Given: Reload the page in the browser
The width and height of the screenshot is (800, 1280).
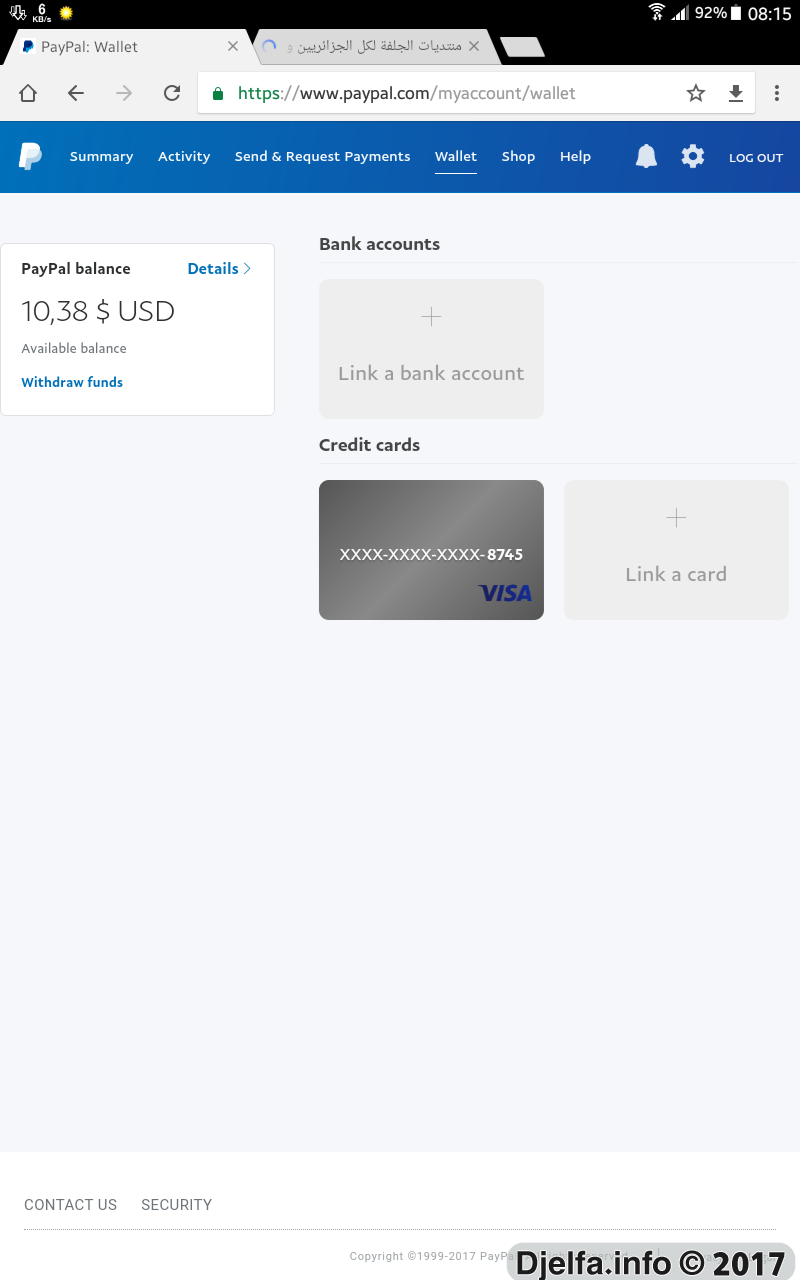Looking at the screenshot, I should [172, 93].
